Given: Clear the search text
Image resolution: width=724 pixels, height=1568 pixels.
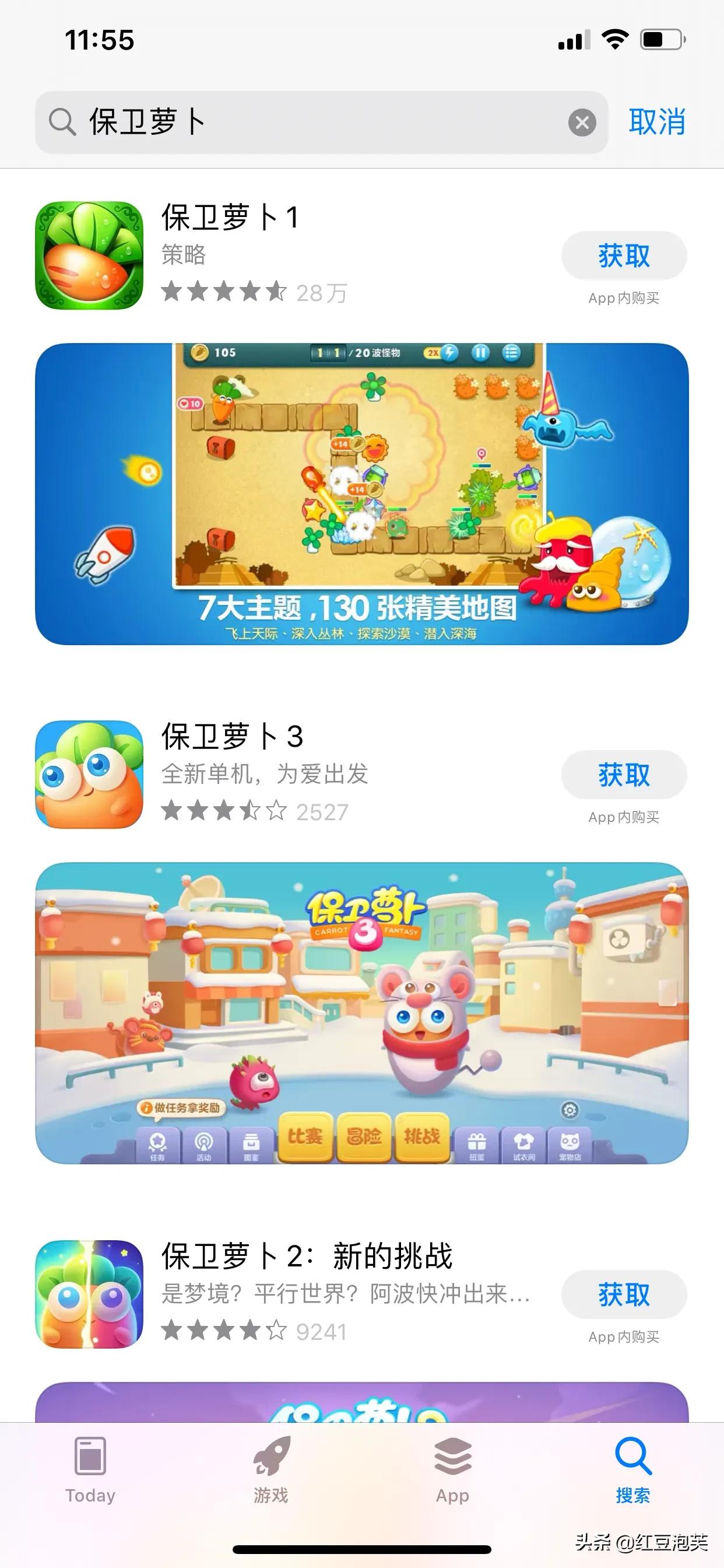Looking at the screenshot, I should [582, 123].
